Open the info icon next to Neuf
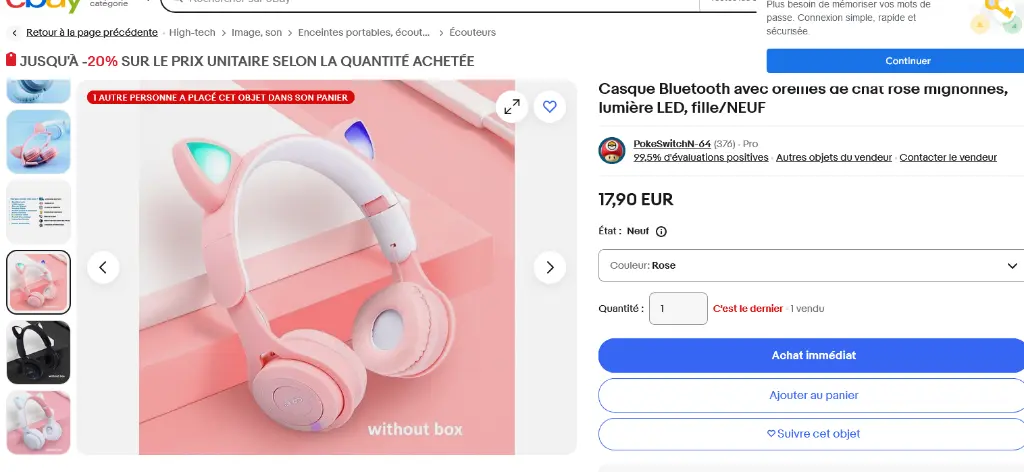Image resolution: width=1024 pixels, height=472 pixels. (661, 231)
